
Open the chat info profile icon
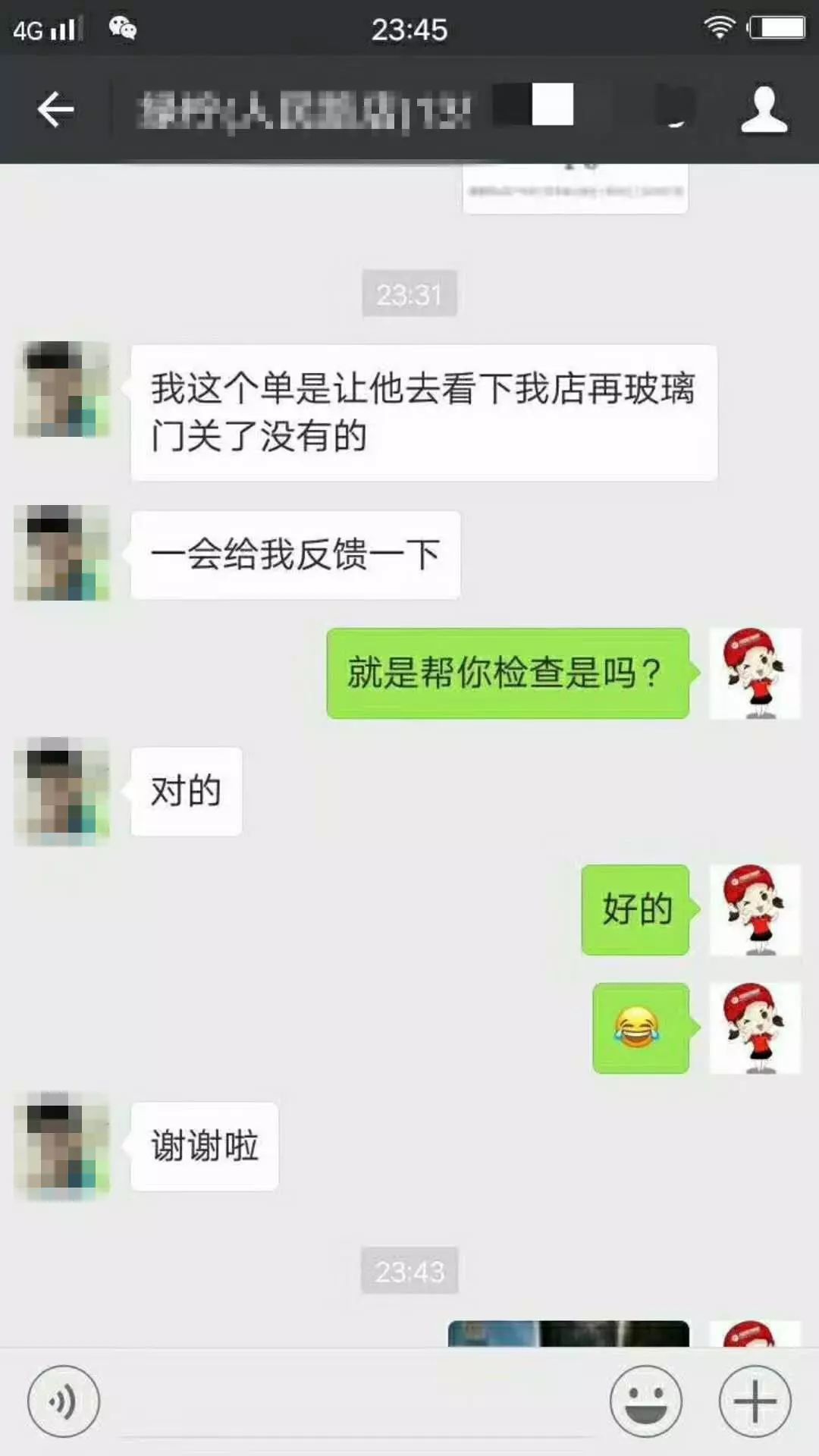pyautogui.click(x=764, y=110)
